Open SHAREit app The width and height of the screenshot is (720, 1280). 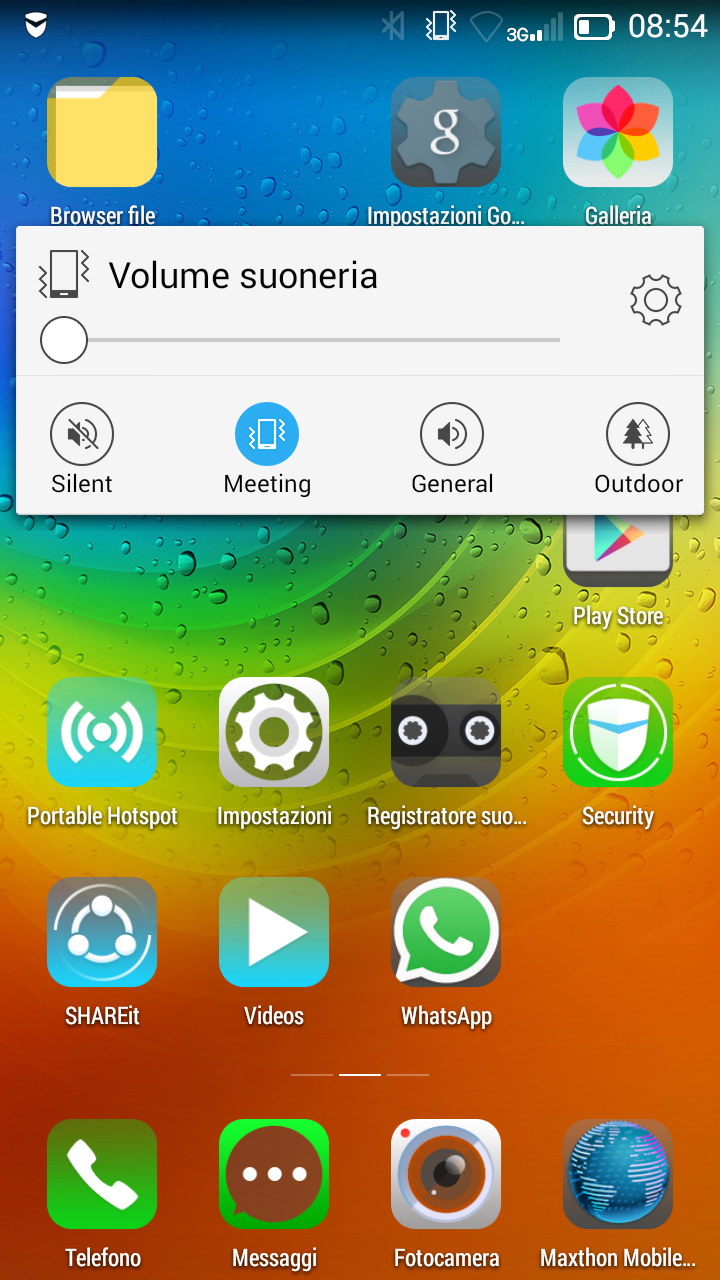pyautogui.click(x=102, y=933)
